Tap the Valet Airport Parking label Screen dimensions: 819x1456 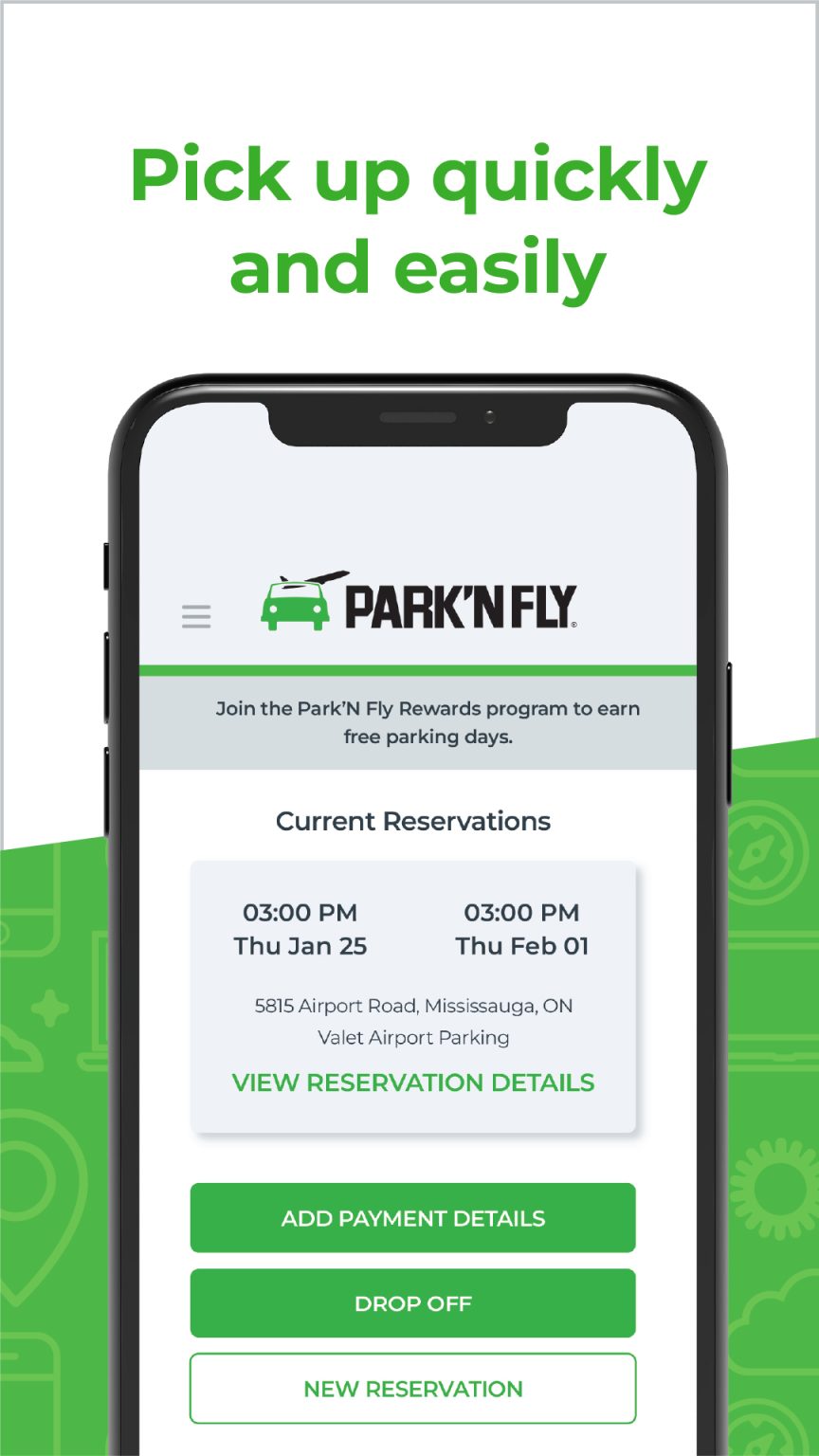pyautogui.click(x=413, y=1038)
